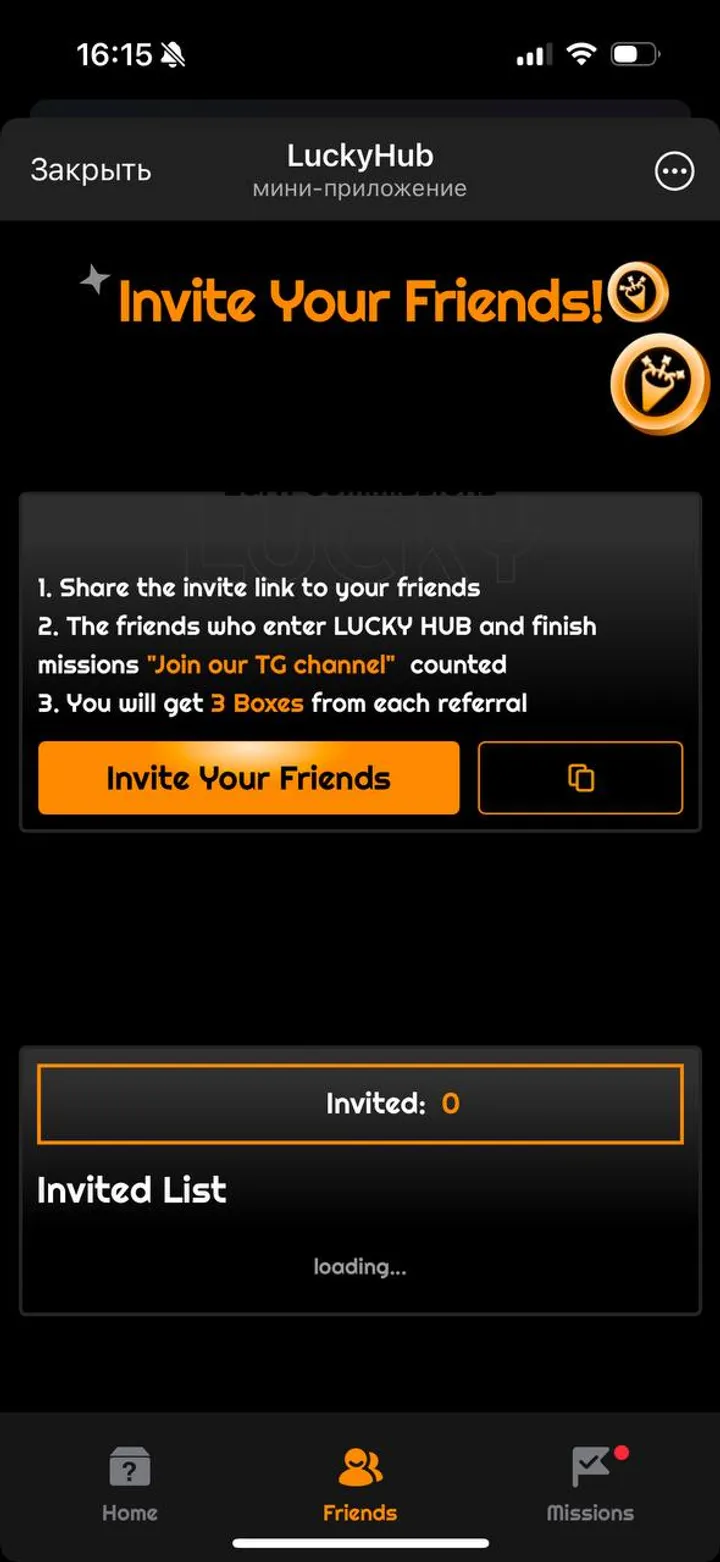Go to the Missions tab
The height and width of the screenshot is (1562, 720).
coord(590,1484)
